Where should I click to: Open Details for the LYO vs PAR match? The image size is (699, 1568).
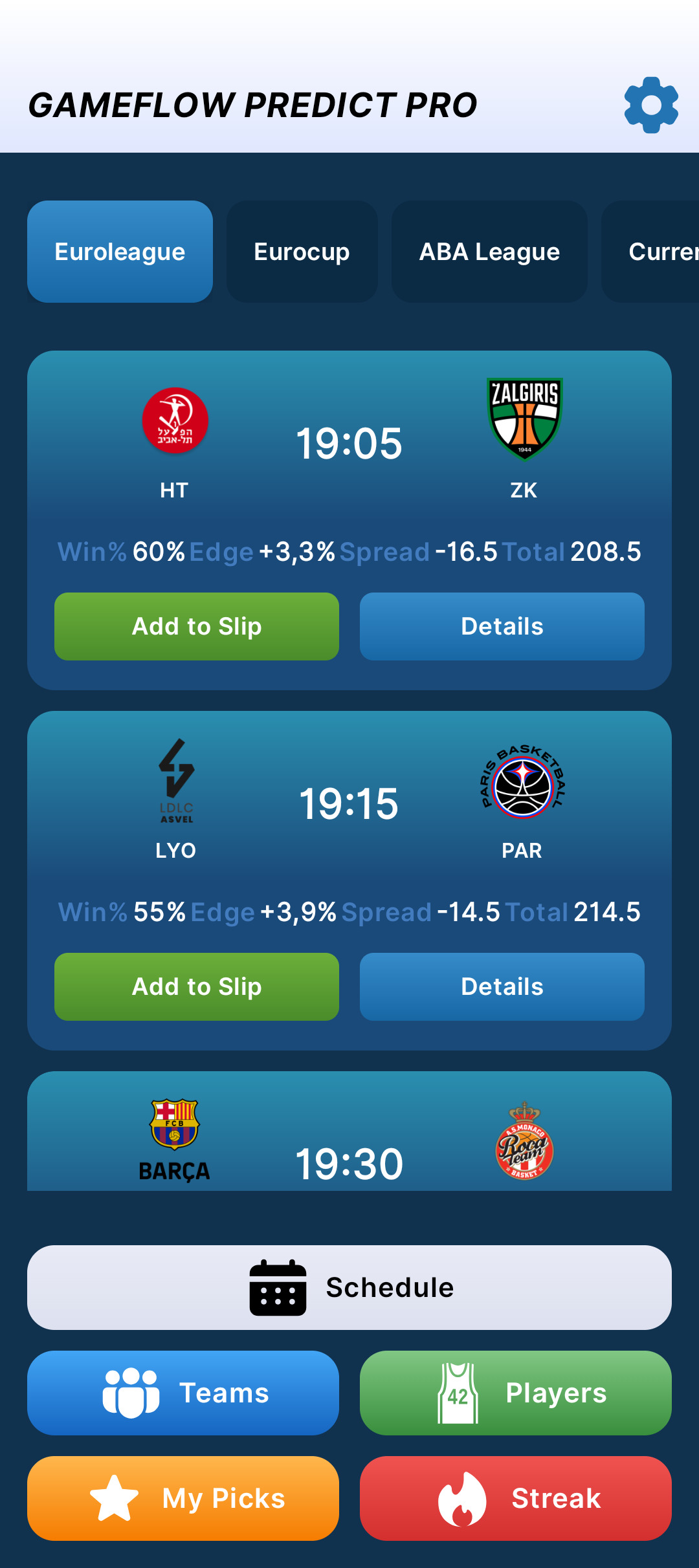[502, 986]
